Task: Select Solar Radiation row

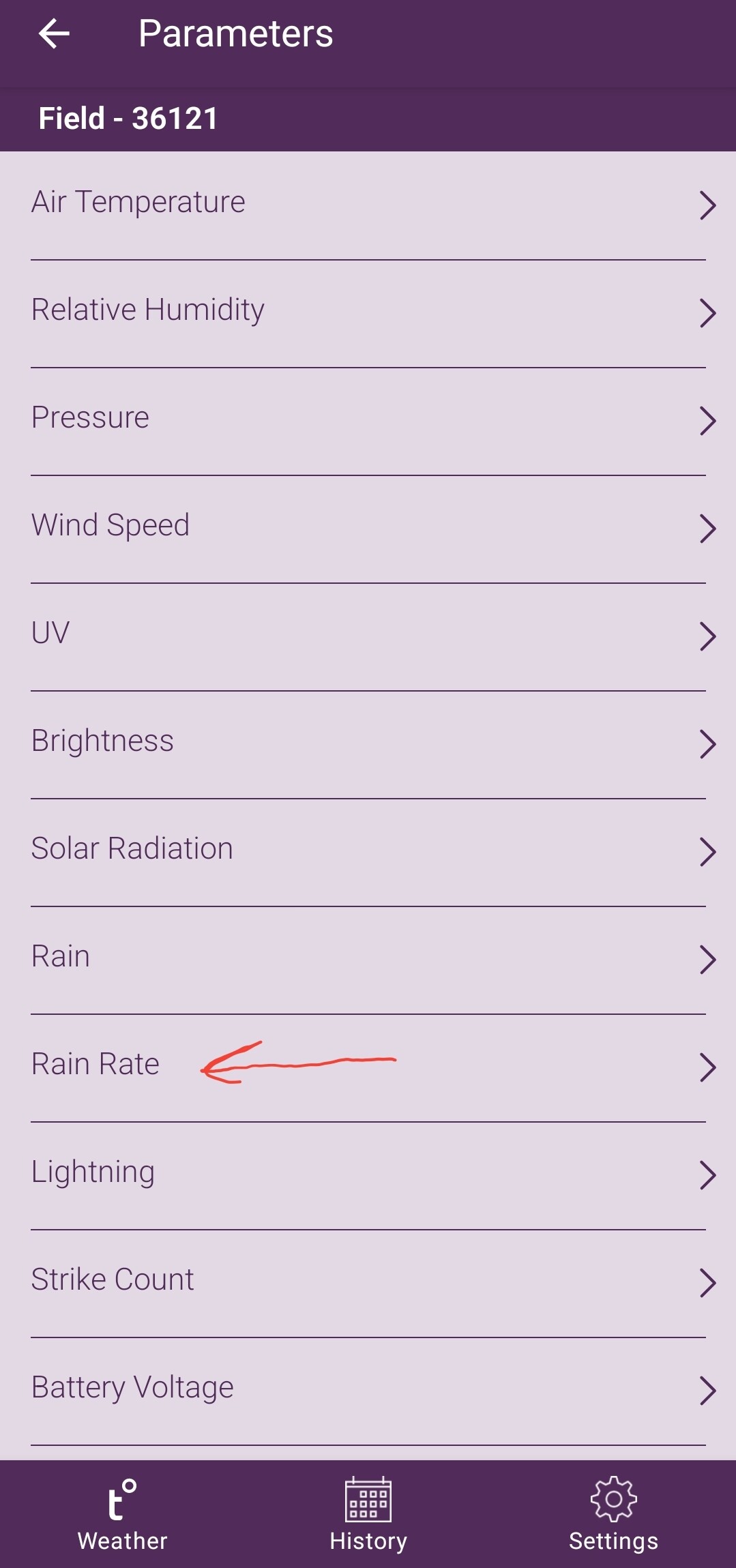Action: (368, 850)
